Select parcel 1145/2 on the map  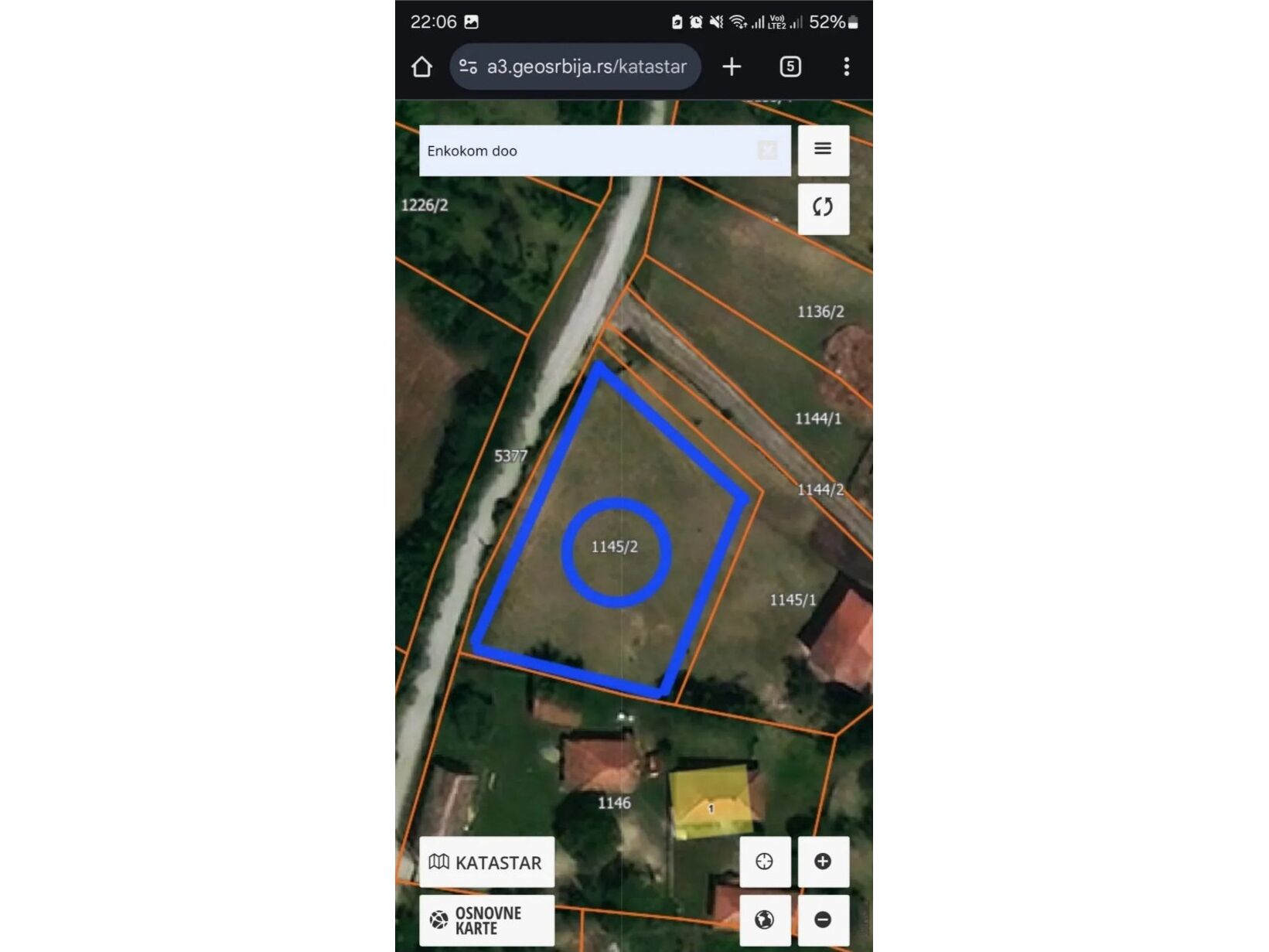click(x=615, y=548)
